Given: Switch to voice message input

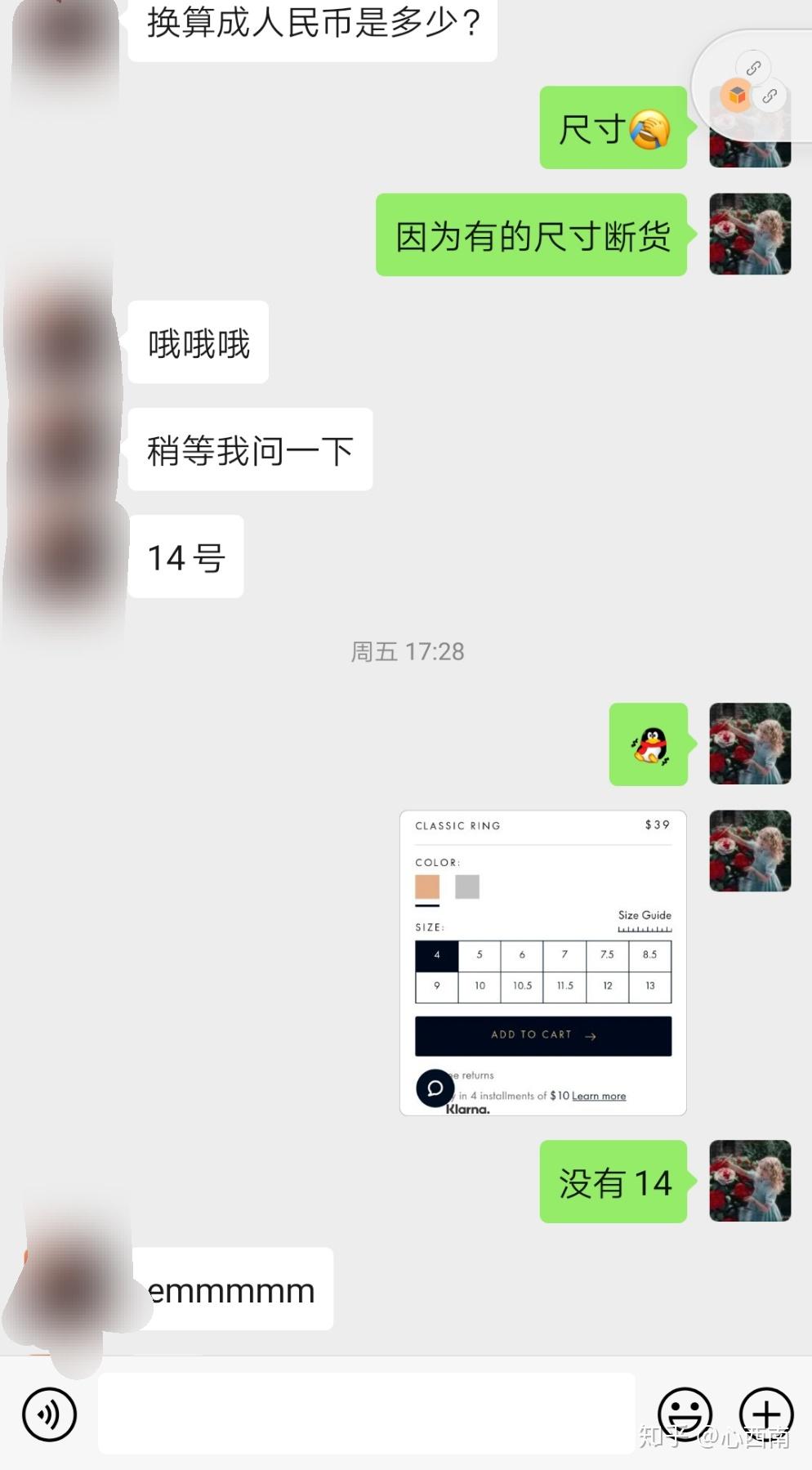Looking at the screenshot, I should 49,1414.
